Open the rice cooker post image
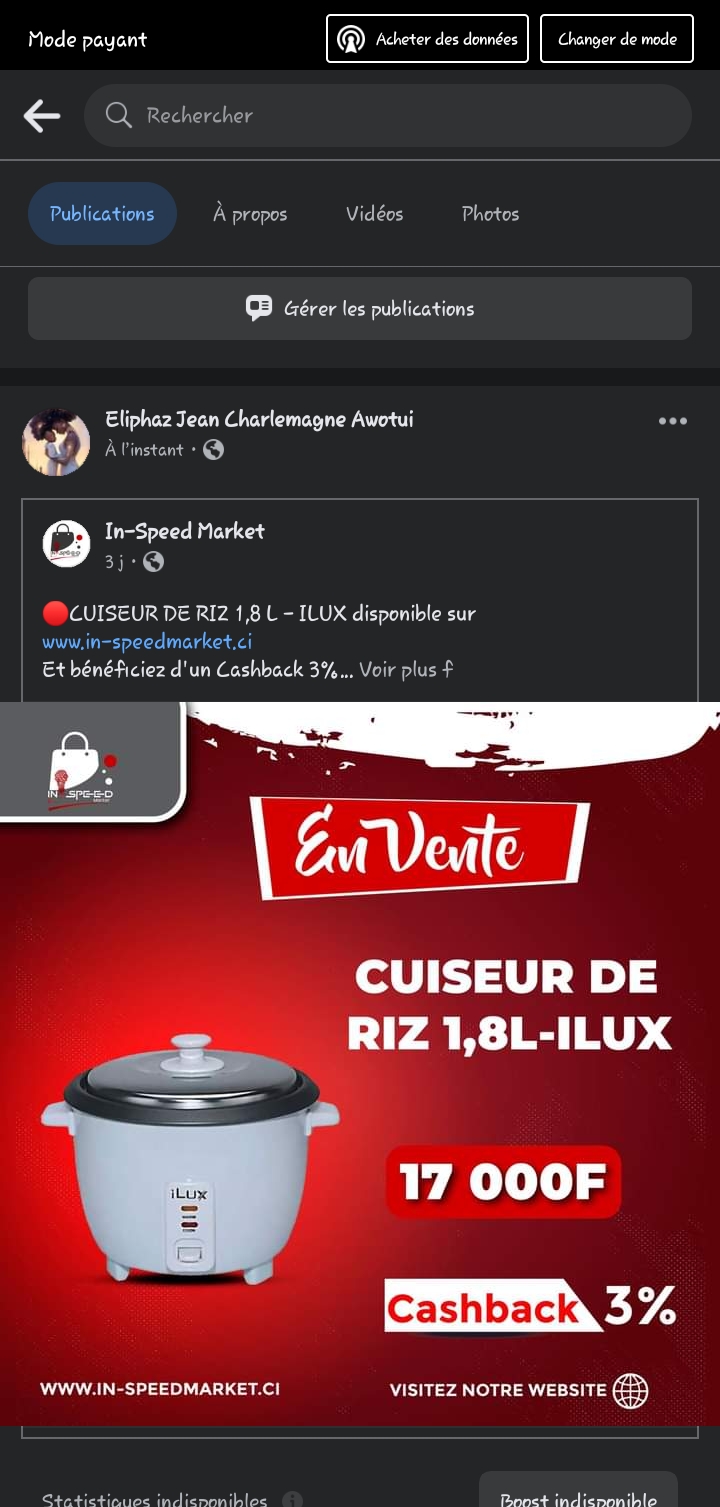720x1507 pixels. pos(360,1063)
